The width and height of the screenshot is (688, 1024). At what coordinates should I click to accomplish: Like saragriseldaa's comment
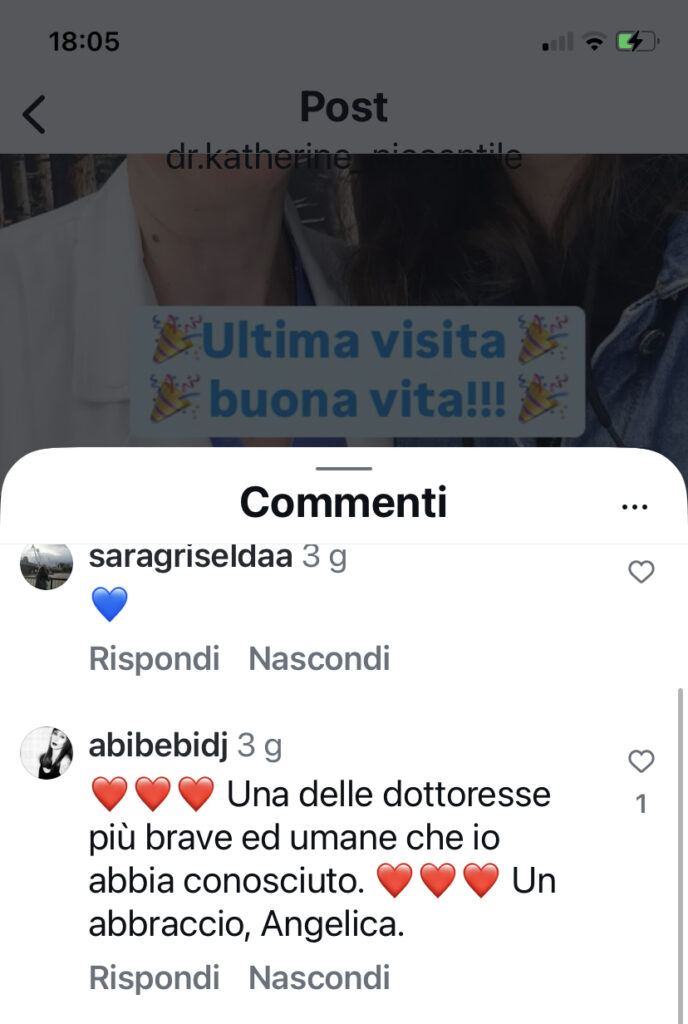pos(641,571)
